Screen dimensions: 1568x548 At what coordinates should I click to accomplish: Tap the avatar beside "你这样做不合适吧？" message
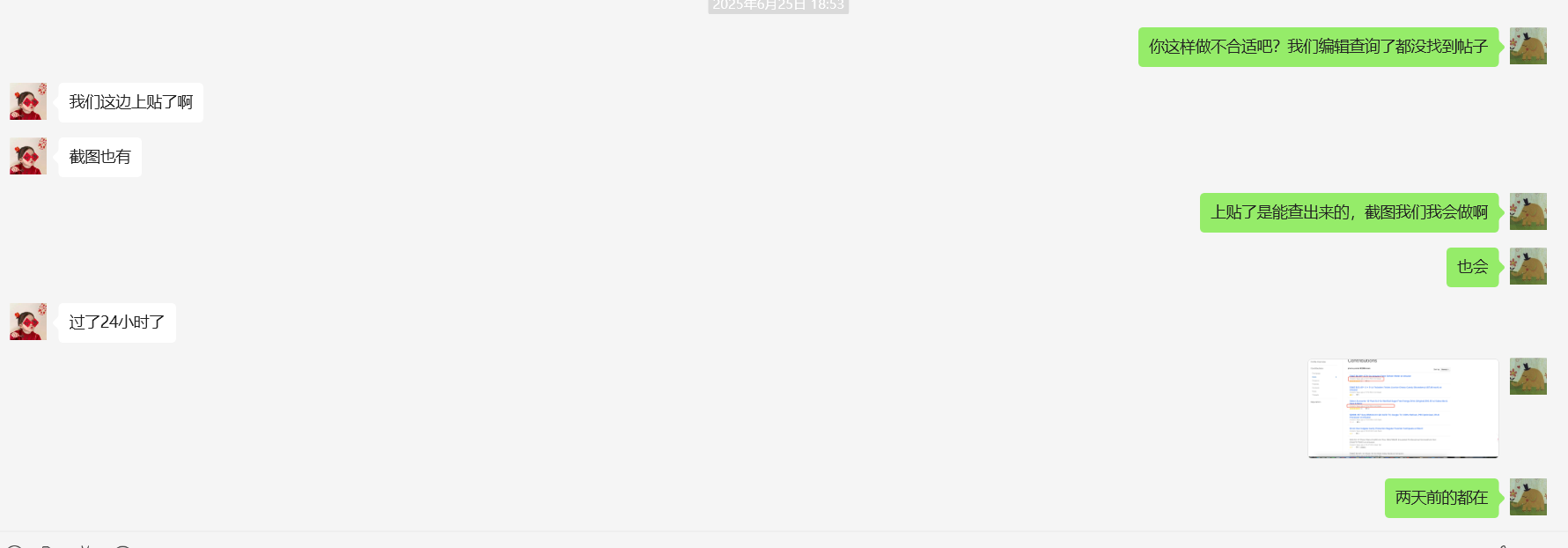pos(1528,46)
